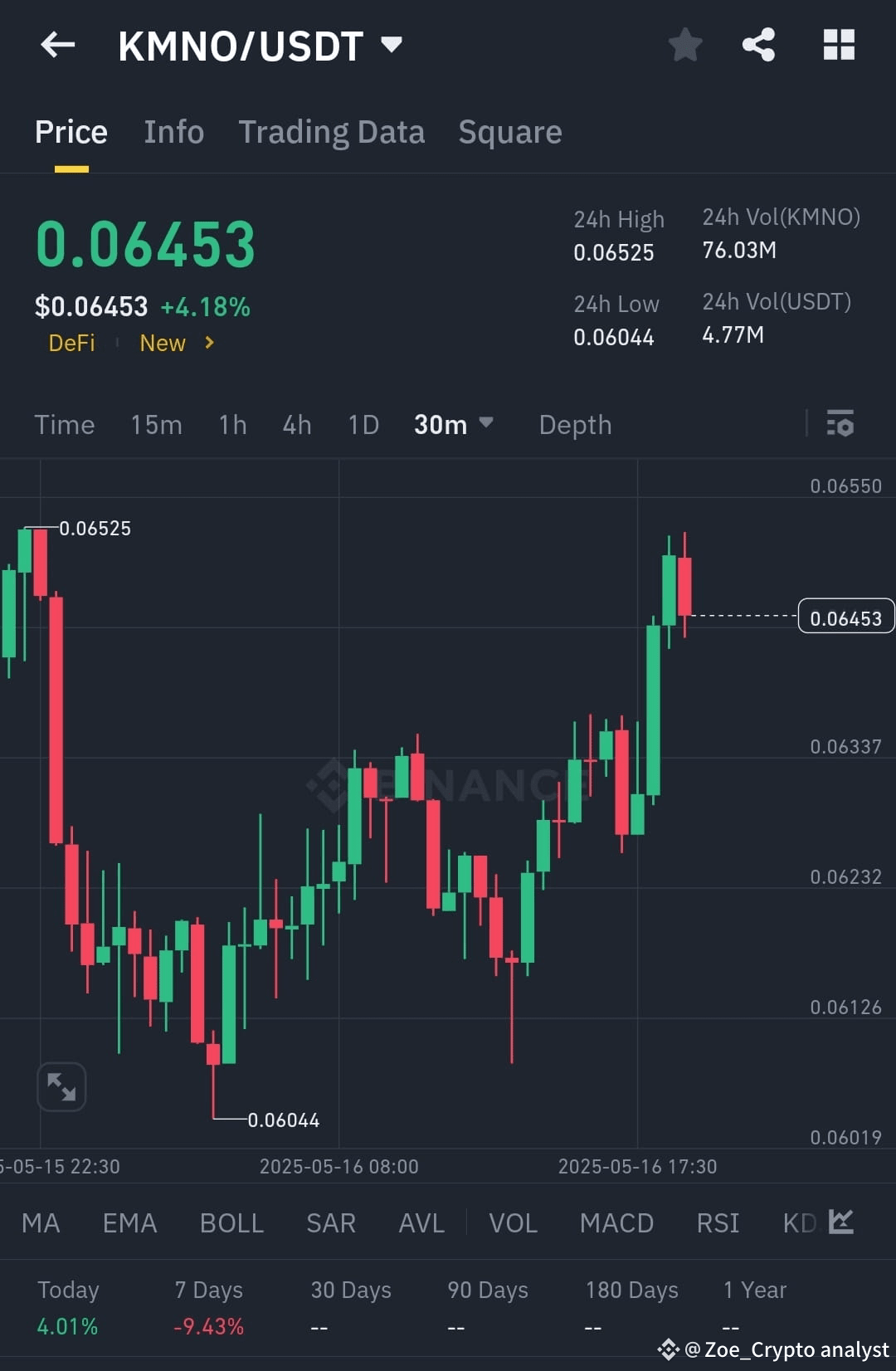Viewport: 896px width, 1371px height.
Task: Add KMNO/USDT to favorites via star icon
Action: tap(685, 46)
